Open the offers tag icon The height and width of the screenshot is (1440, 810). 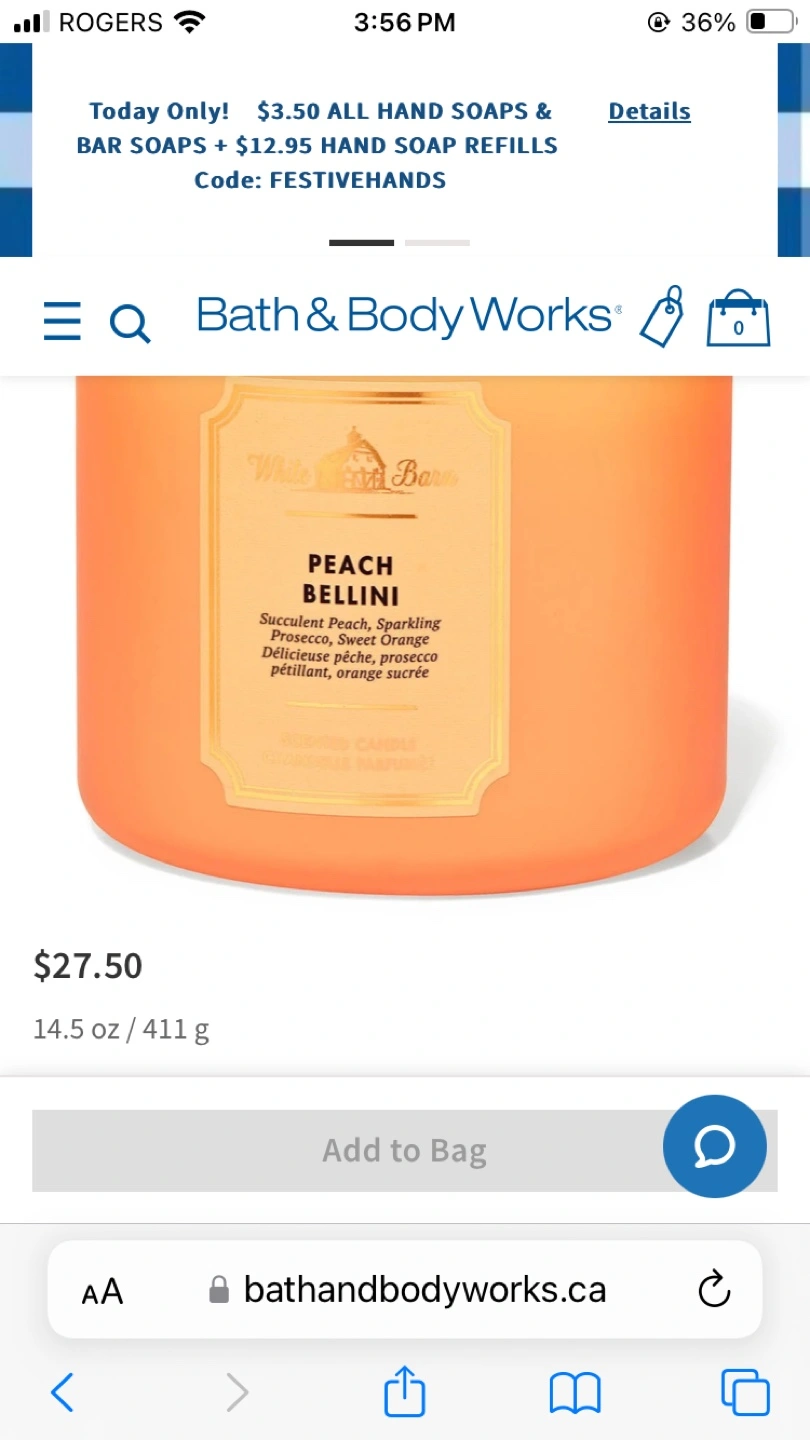point(661,317)
